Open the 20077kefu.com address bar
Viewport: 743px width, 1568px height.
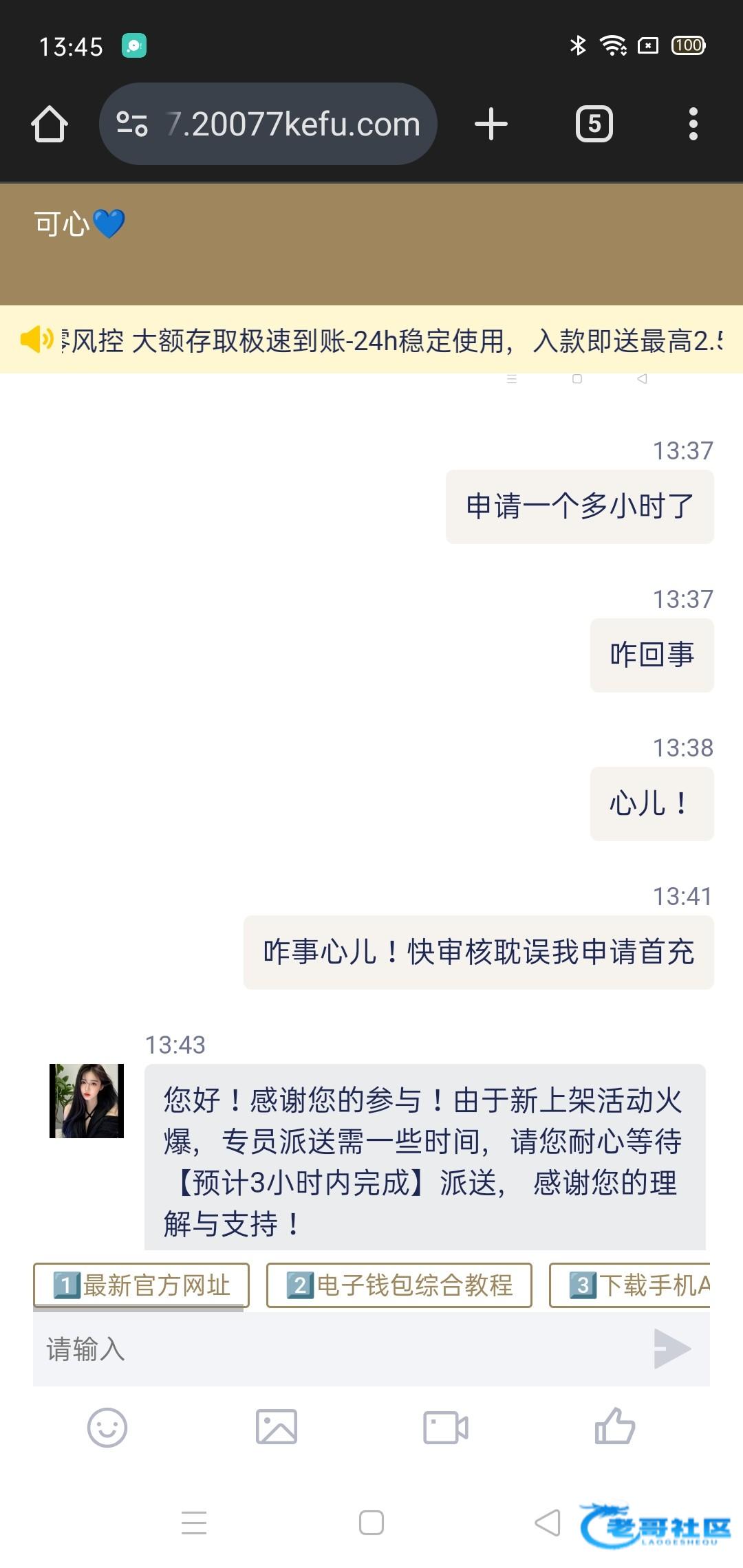(x=268, y=124)
